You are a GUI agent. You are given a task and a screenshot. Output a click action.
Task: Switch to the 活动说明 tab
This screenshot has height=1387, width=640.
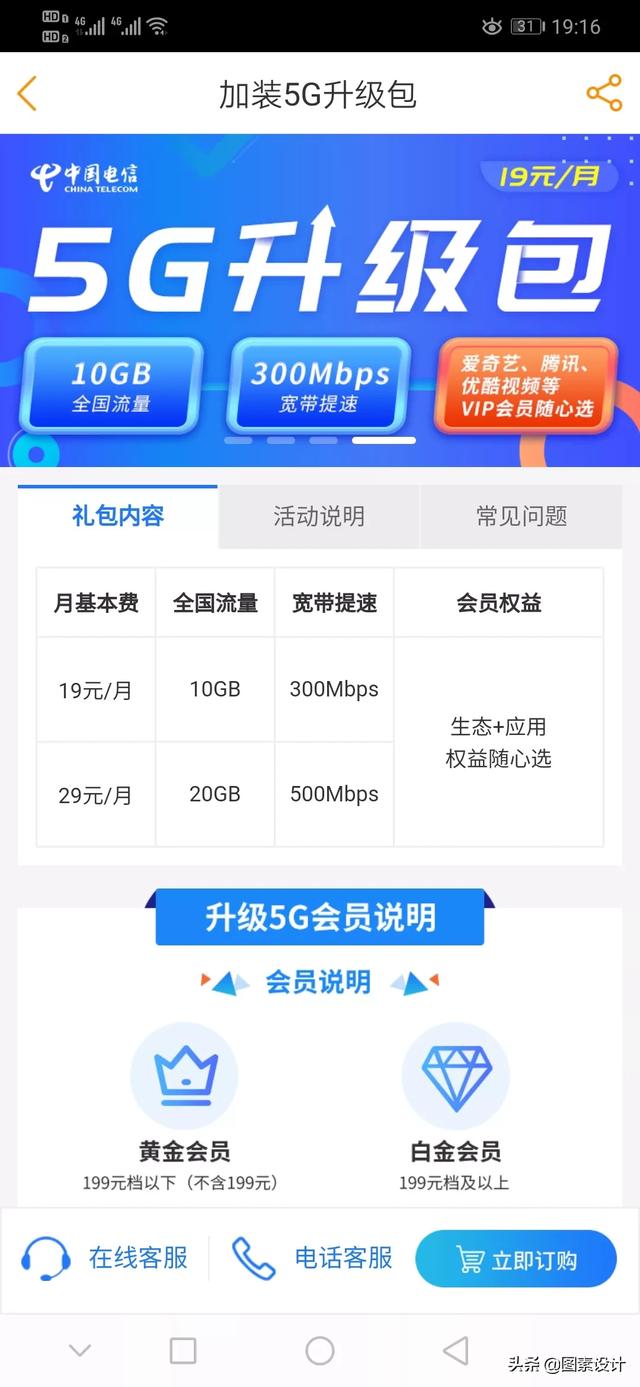click(x=319, y=517)
